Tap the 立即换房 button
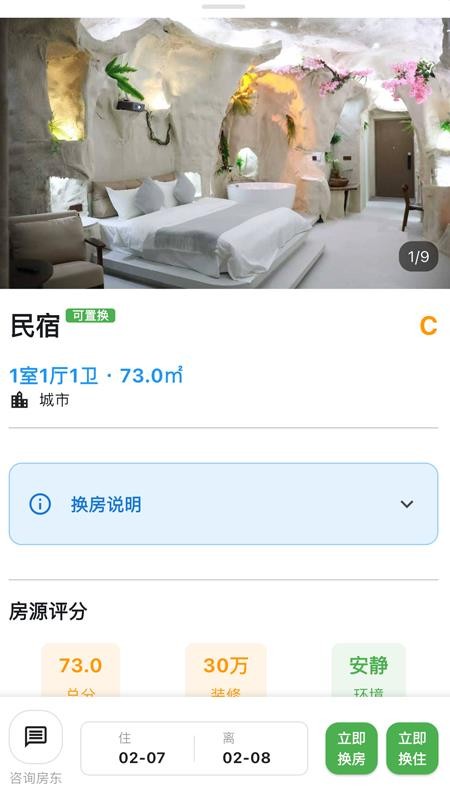Image resolution: width=450 pixels, height=800 pixels. [x=352, y=748]
